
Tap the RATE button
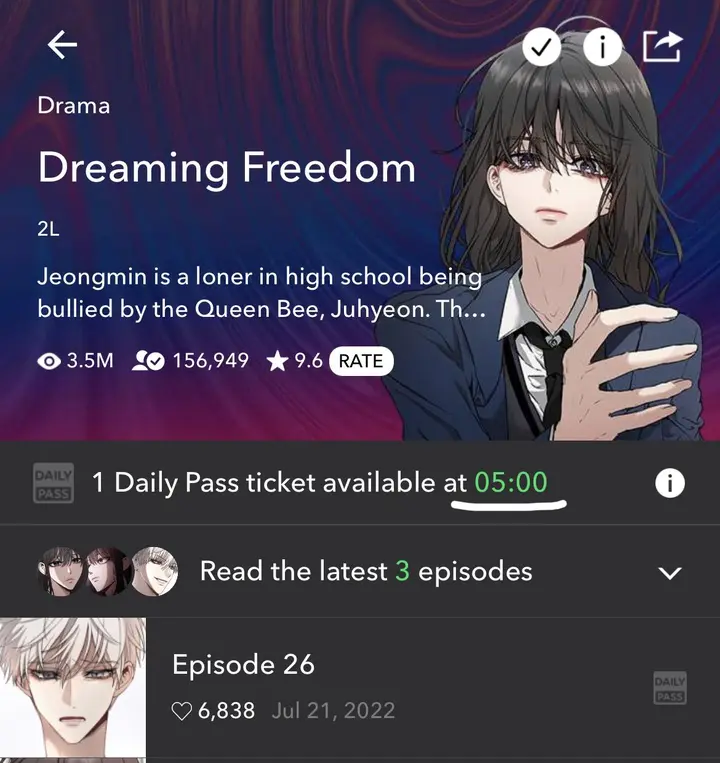point(361,361)
